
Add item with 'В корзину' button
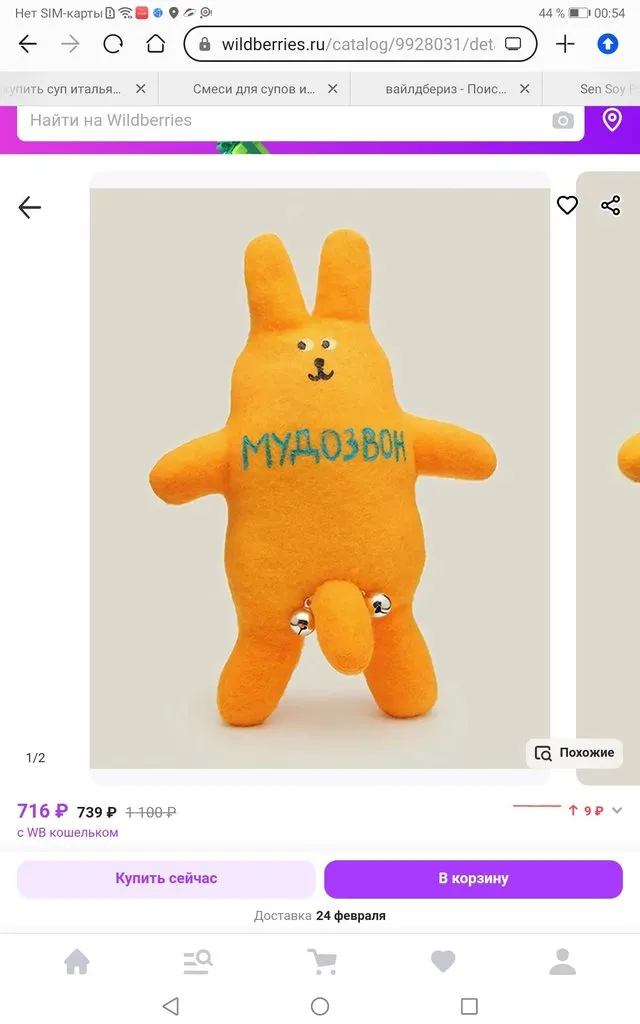coord(473,879)
